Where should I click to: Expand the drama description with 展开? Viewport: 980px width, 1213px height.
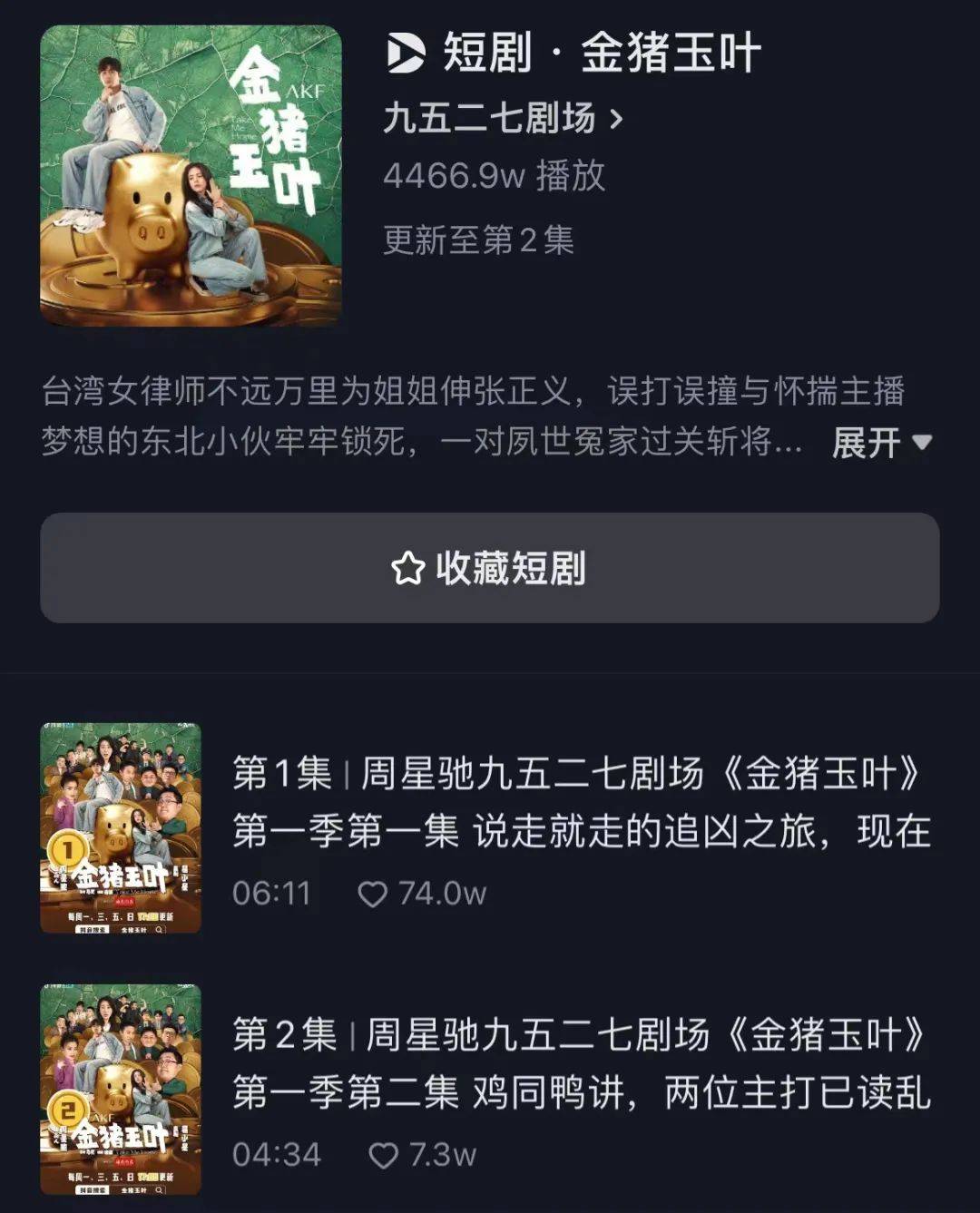(x=880, y=443)
